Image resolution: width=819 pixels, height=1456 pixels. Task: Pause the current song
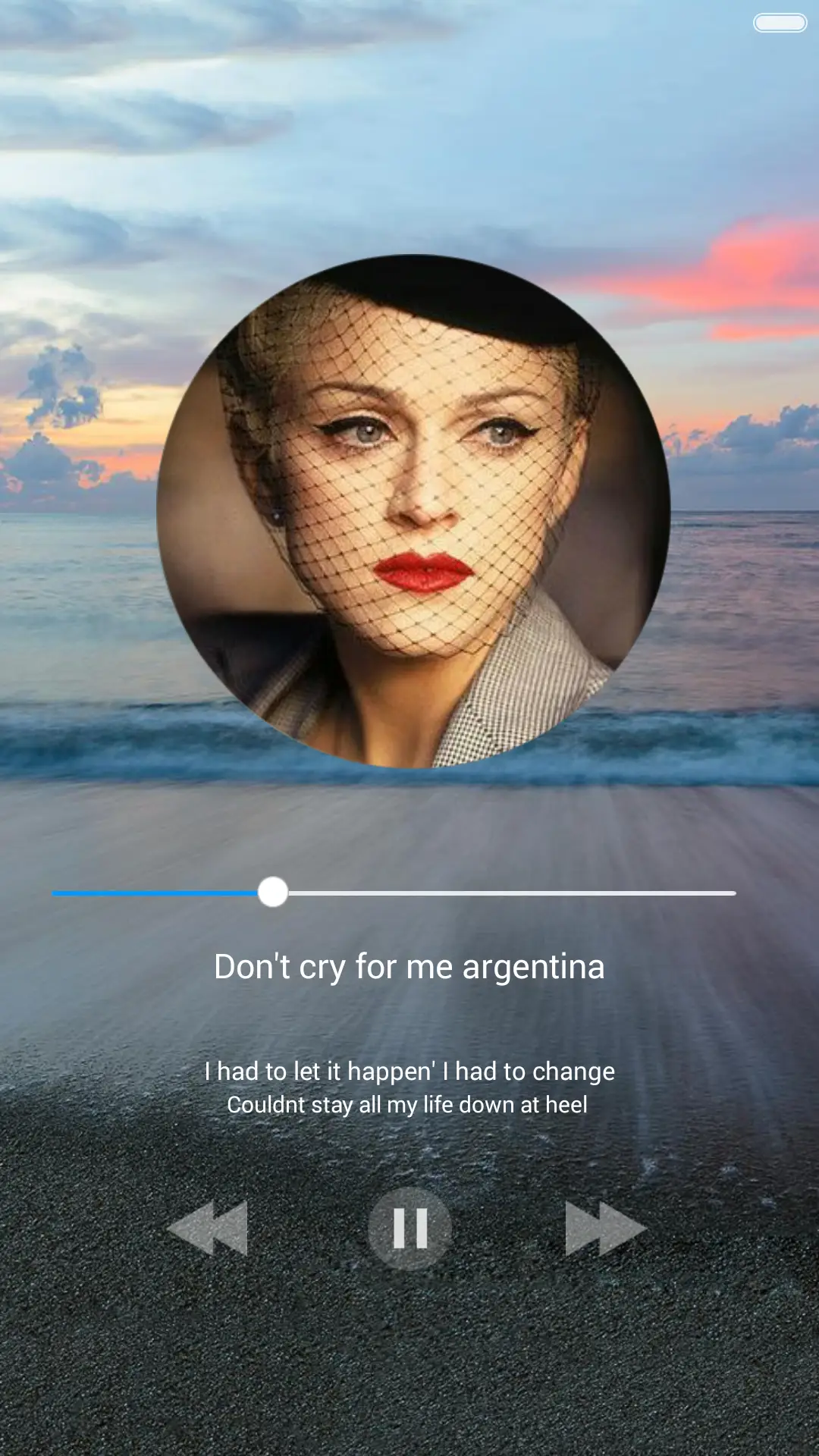point(409,1228)
